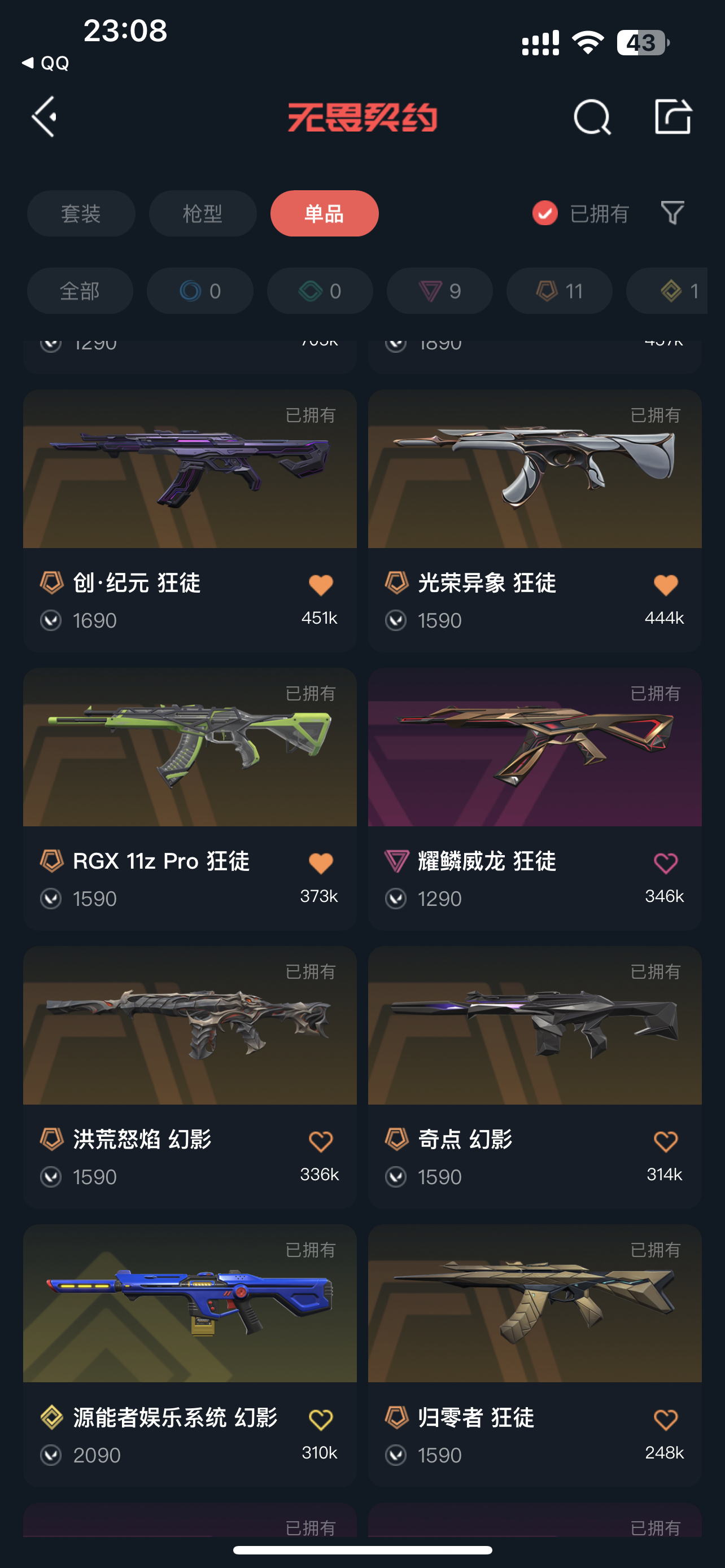Filter by the purple tier chip showing 9
Viewport: 725px width, 1568px height.
[439, 291]
